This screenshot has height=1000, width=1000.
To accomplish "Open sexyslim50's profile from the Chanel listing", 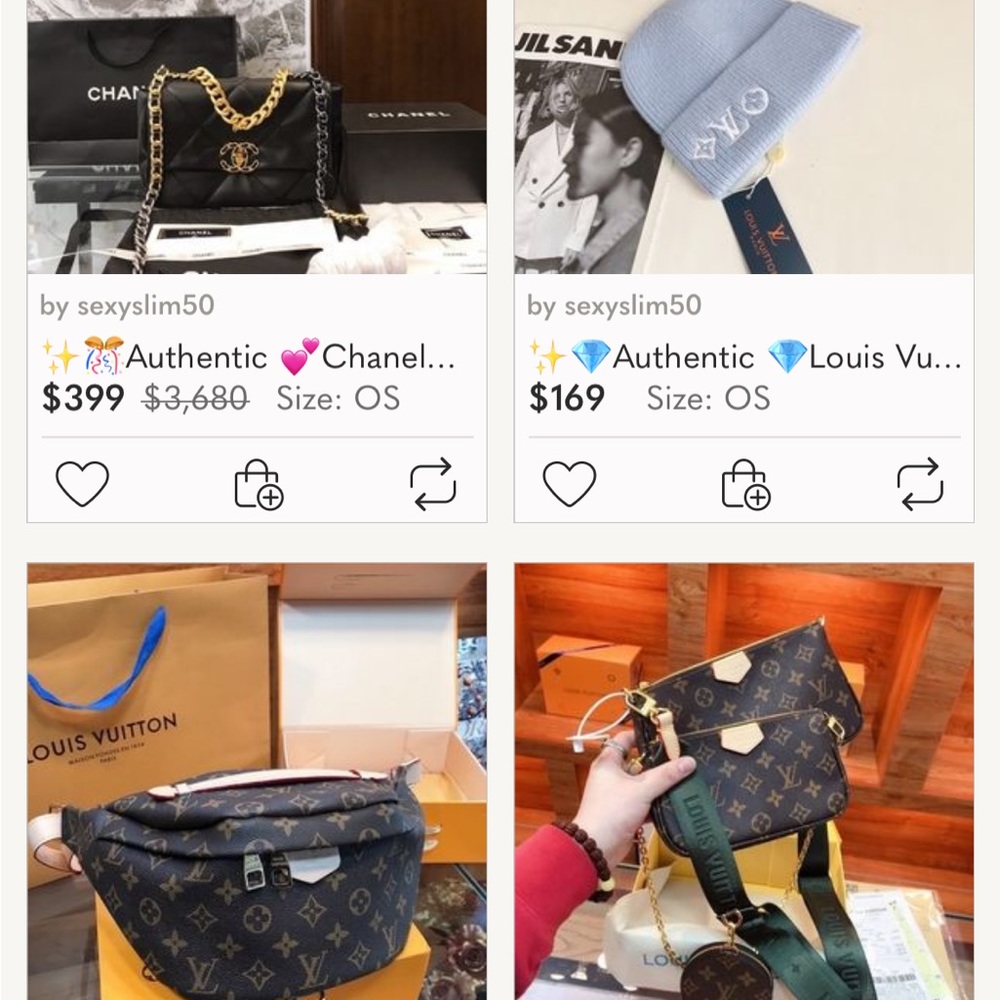I will point(146,305).
